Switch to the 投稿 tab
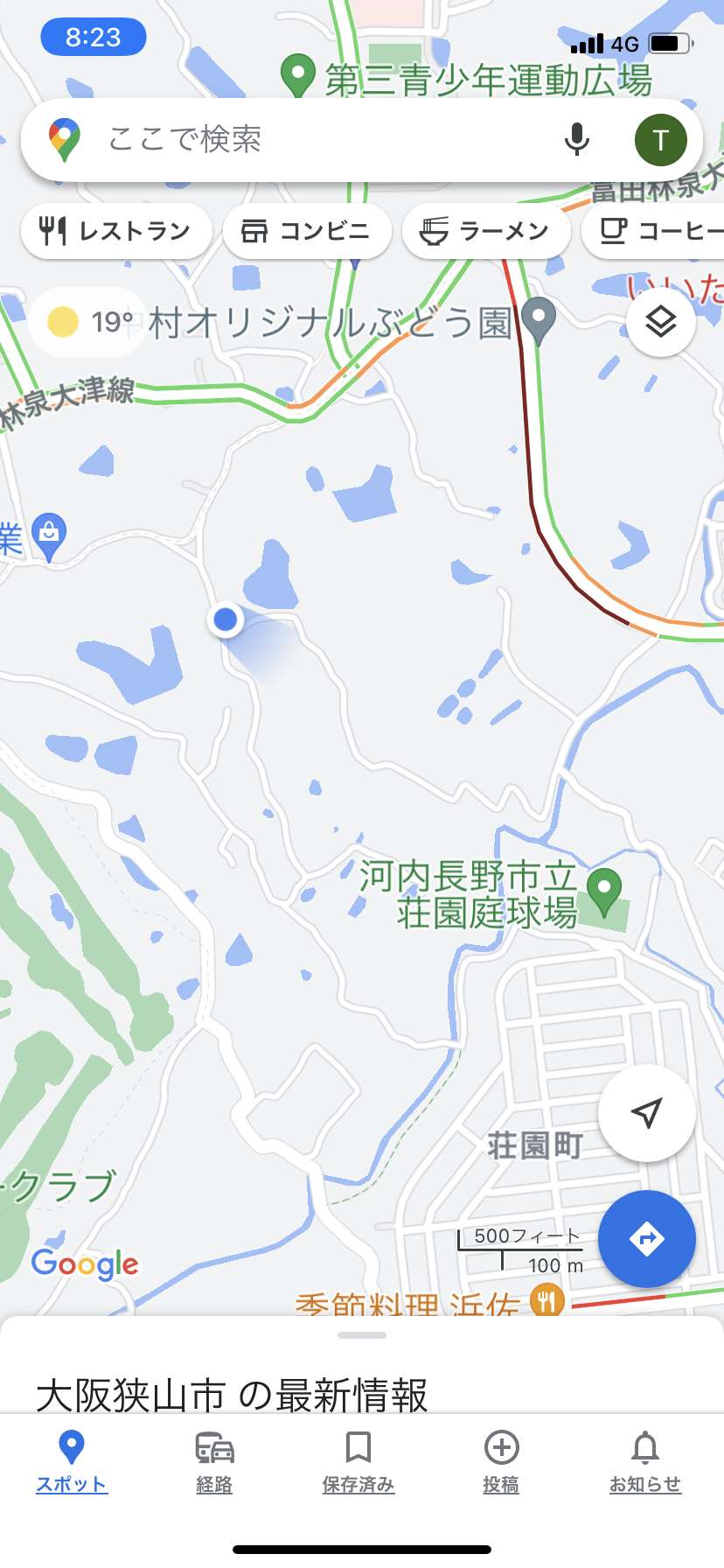Viewport: 724px width, 1568px height. coord(502,1462)
